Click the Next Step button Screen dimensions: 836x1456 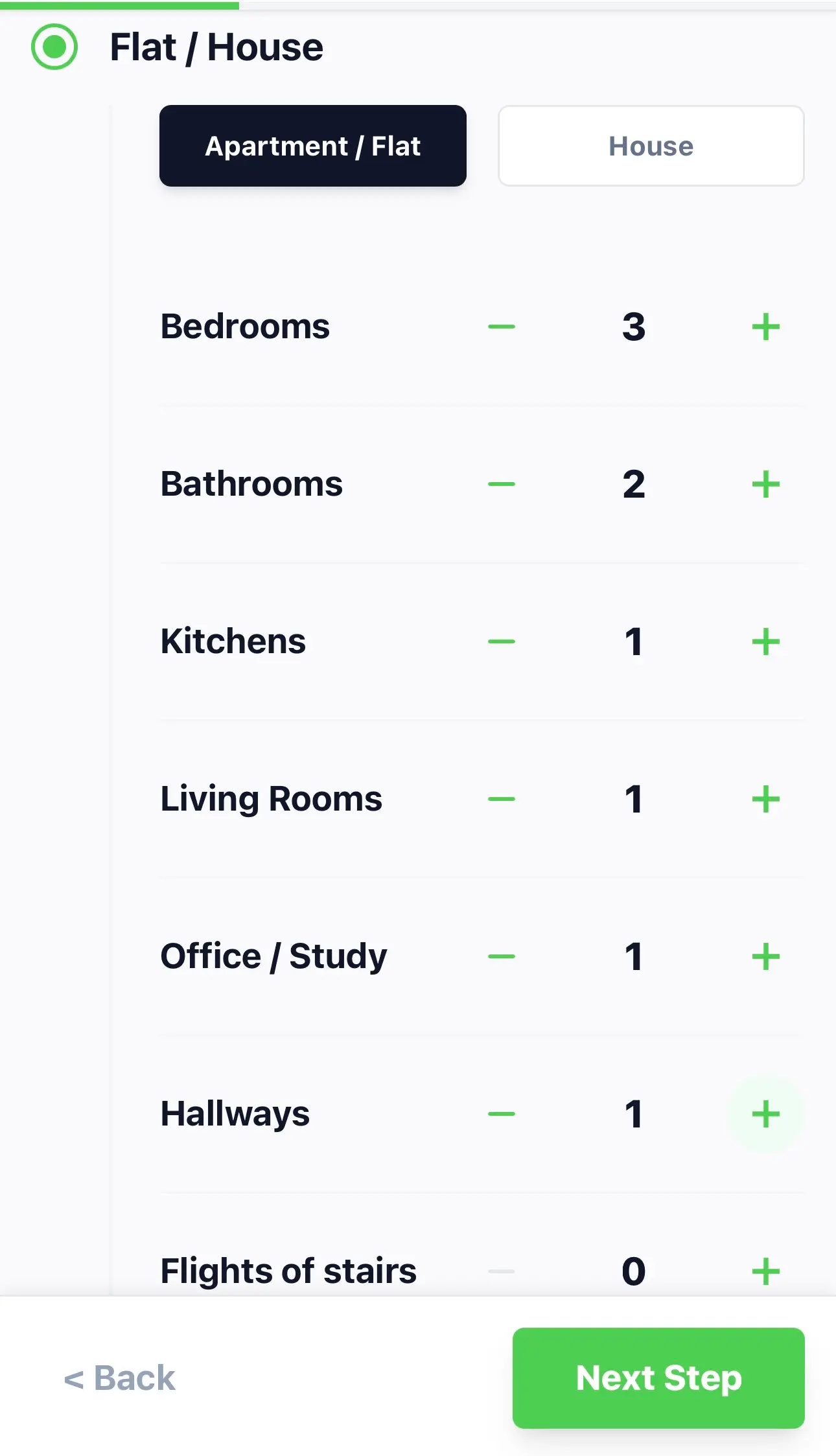point(658,1379)
